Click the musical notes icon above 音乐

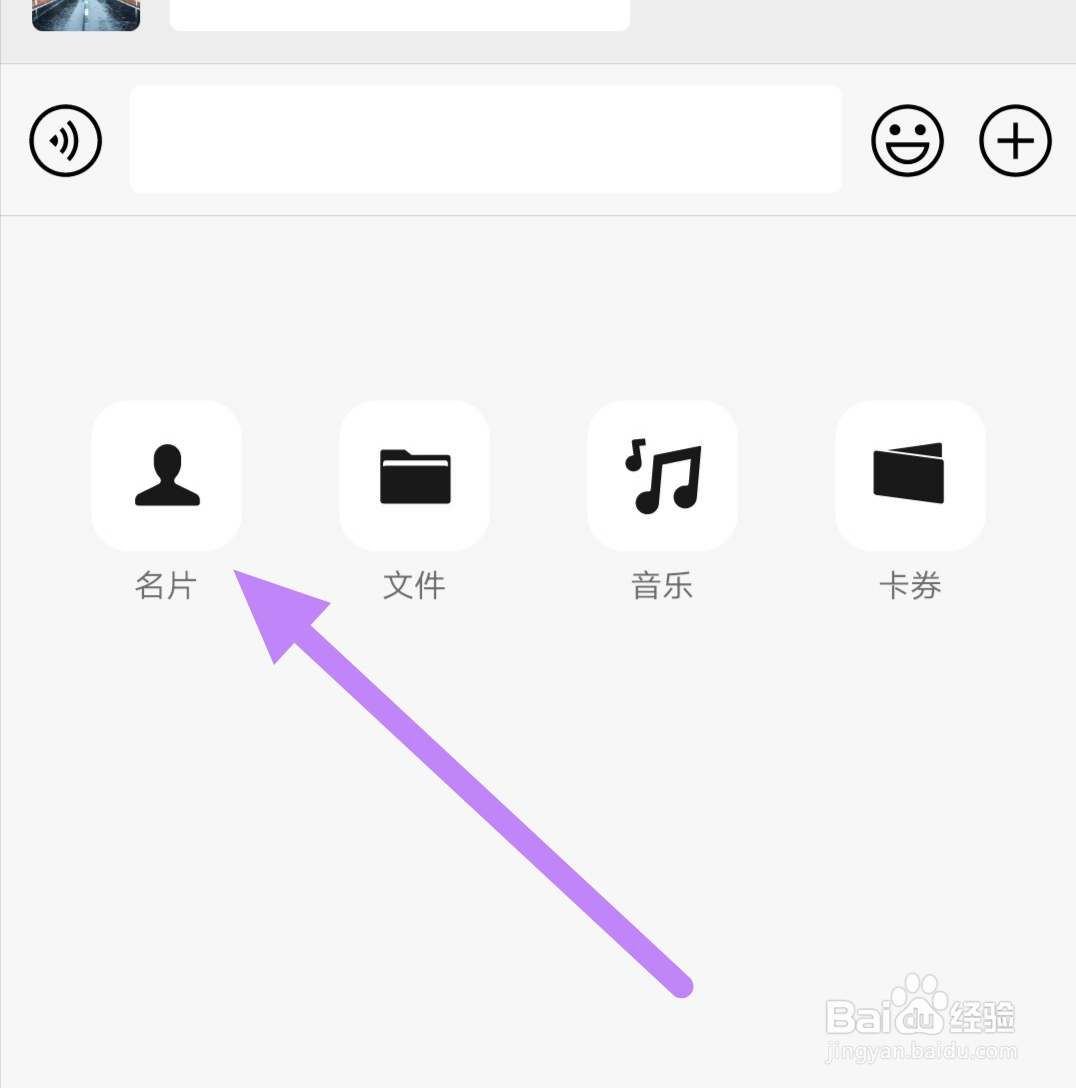tap(662, 475)
